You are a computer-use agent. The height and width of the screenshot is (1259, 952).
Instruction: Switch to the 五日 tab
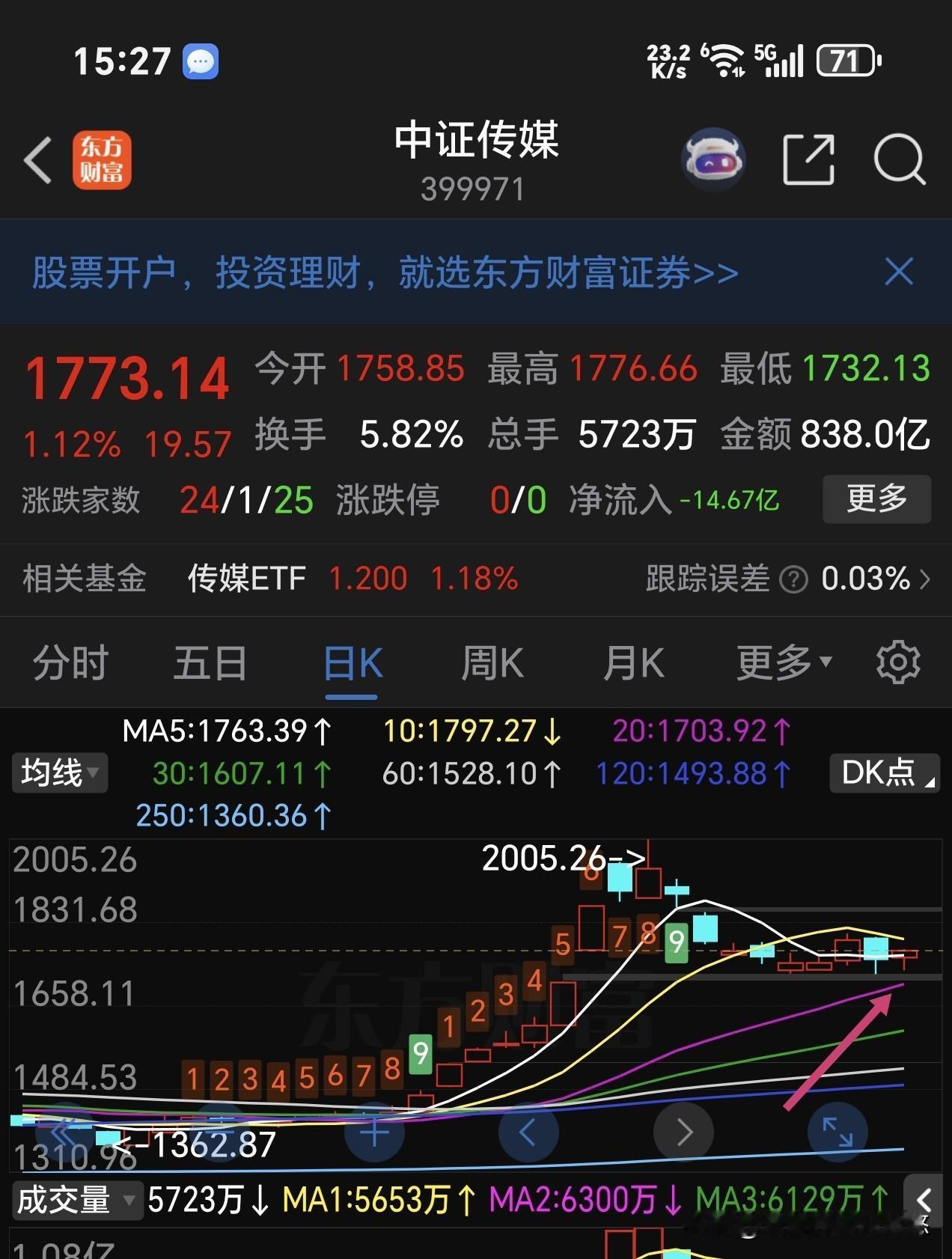[x=210, y=663]
